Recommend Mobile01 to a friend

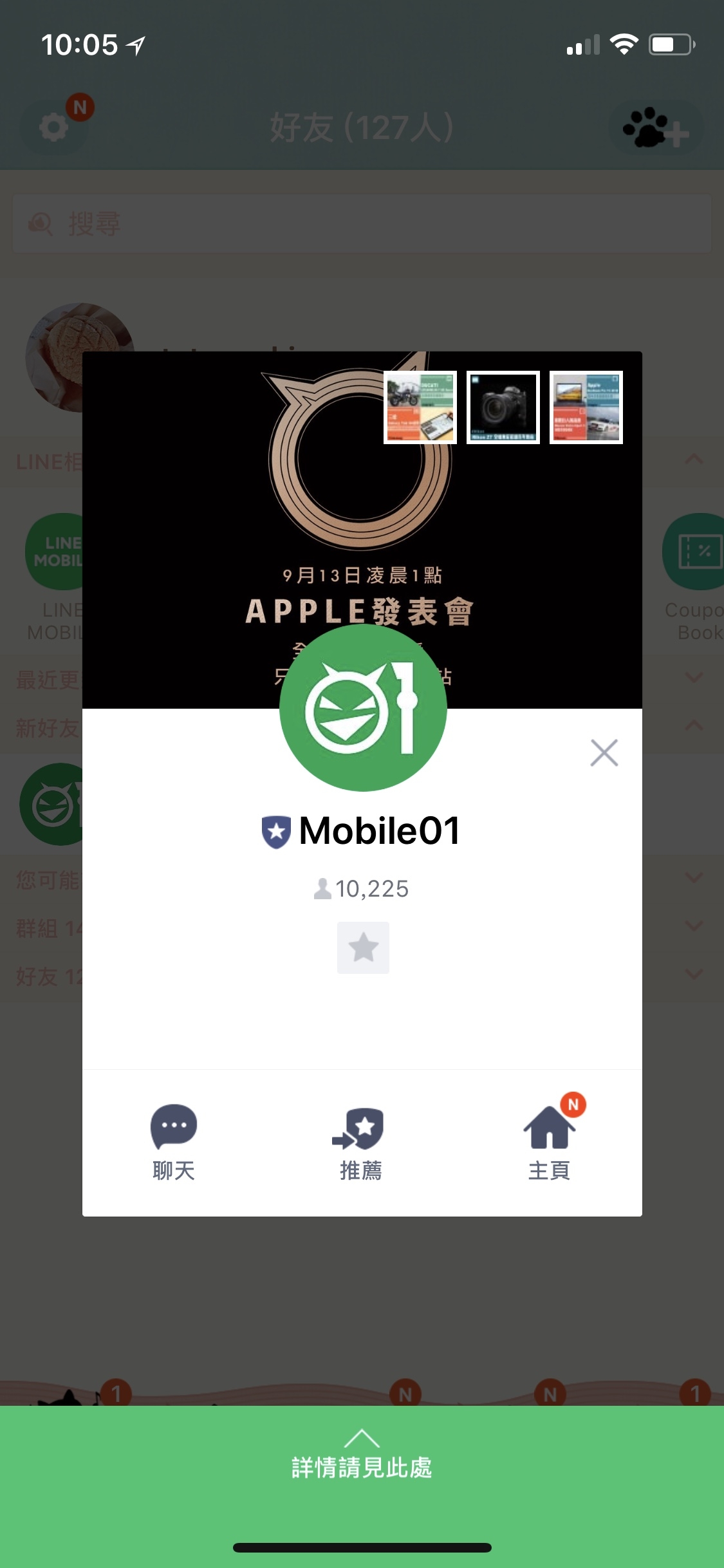tap(362, 1141)
